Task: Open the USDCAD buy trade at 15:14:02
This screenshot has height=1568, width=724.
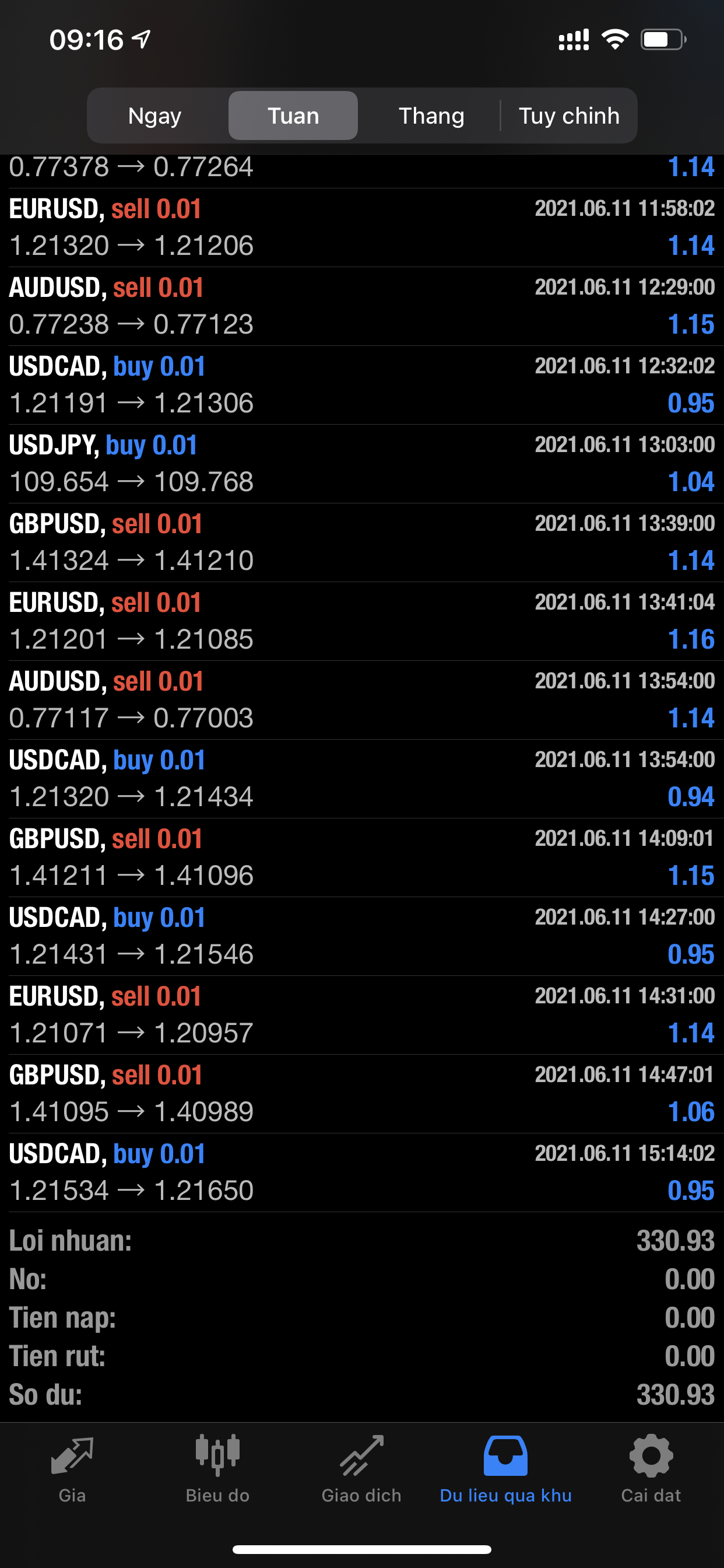Action: pyautogui.click(x=361, y=1172)
